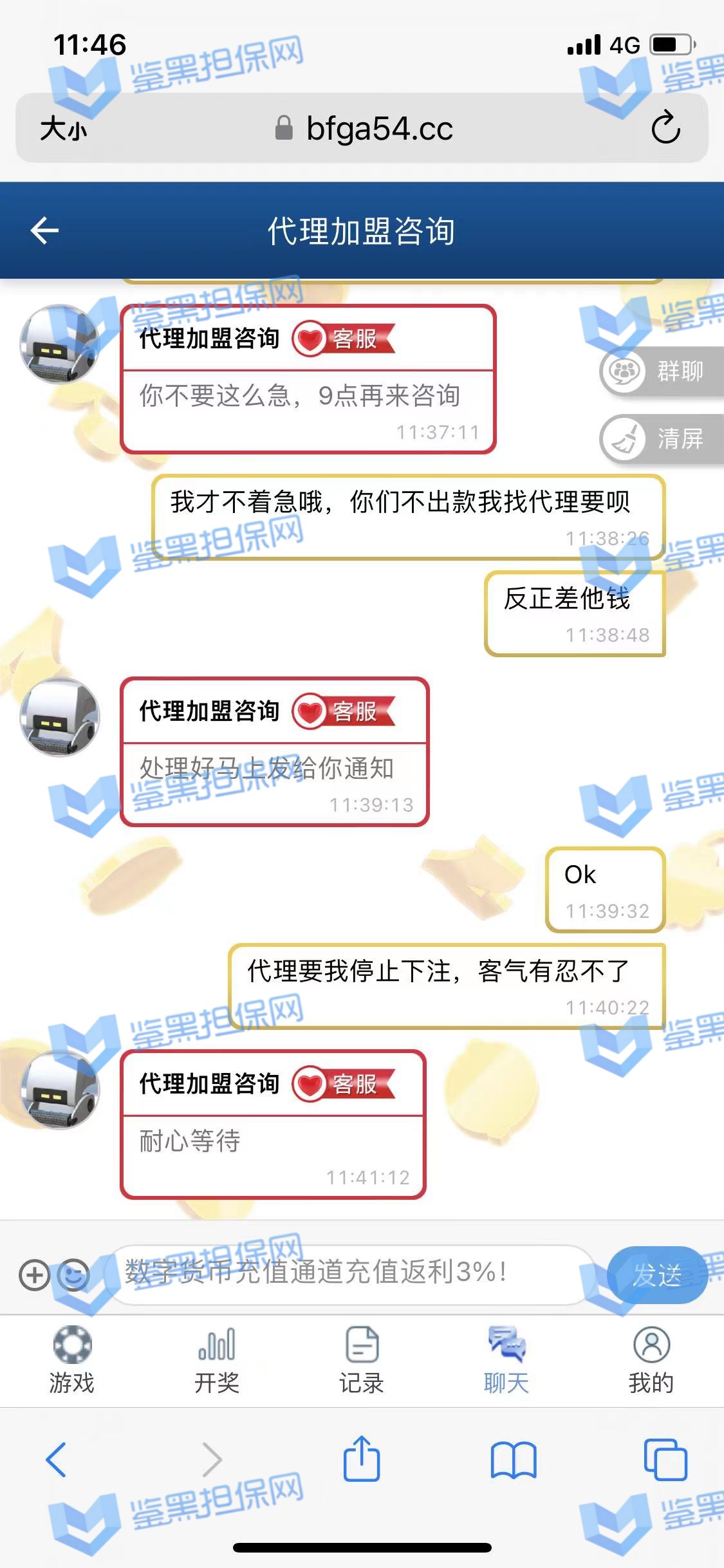Tap the Safari share button
Viewport: 724px width, 1568px height.
(362, 1459)
